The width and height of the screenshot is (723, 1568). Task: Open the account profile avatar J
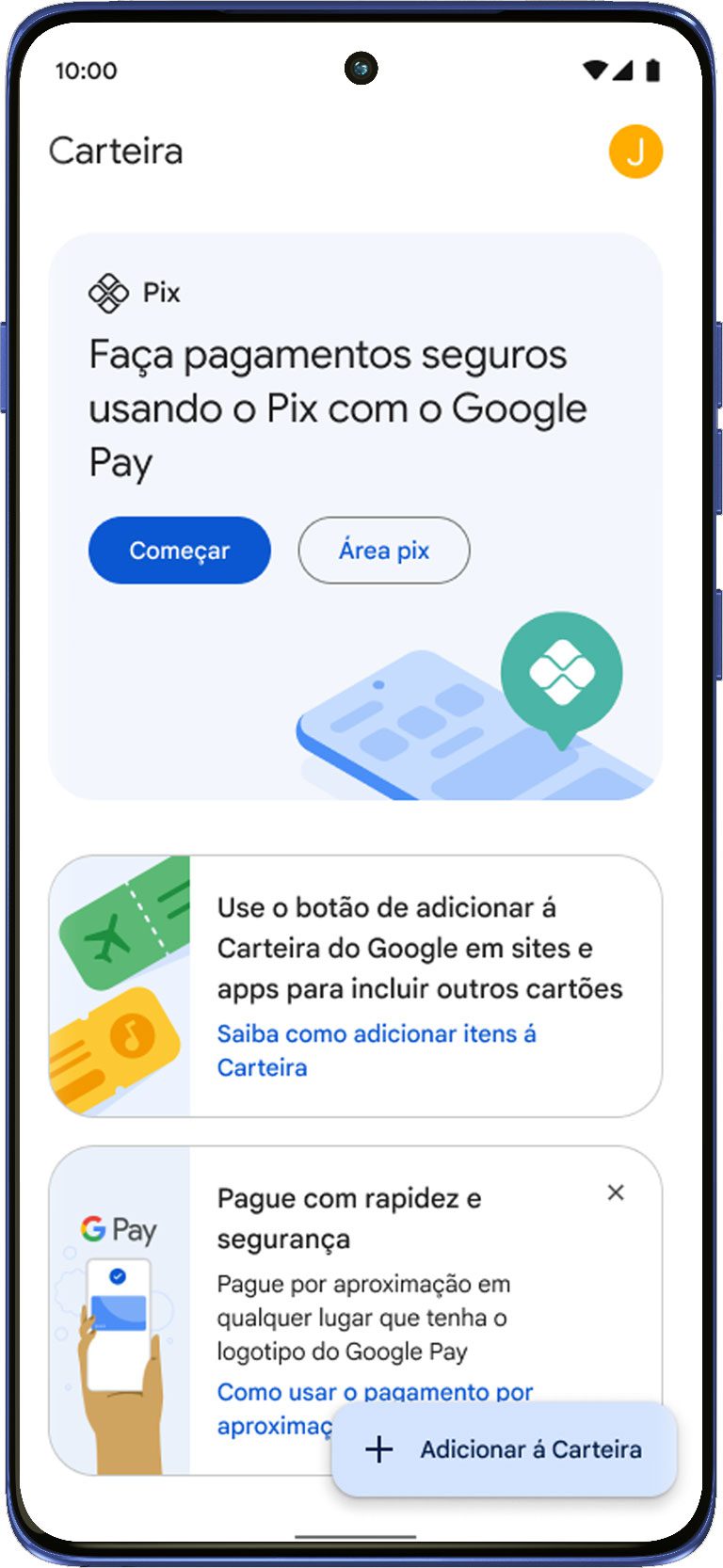[635, 152]
